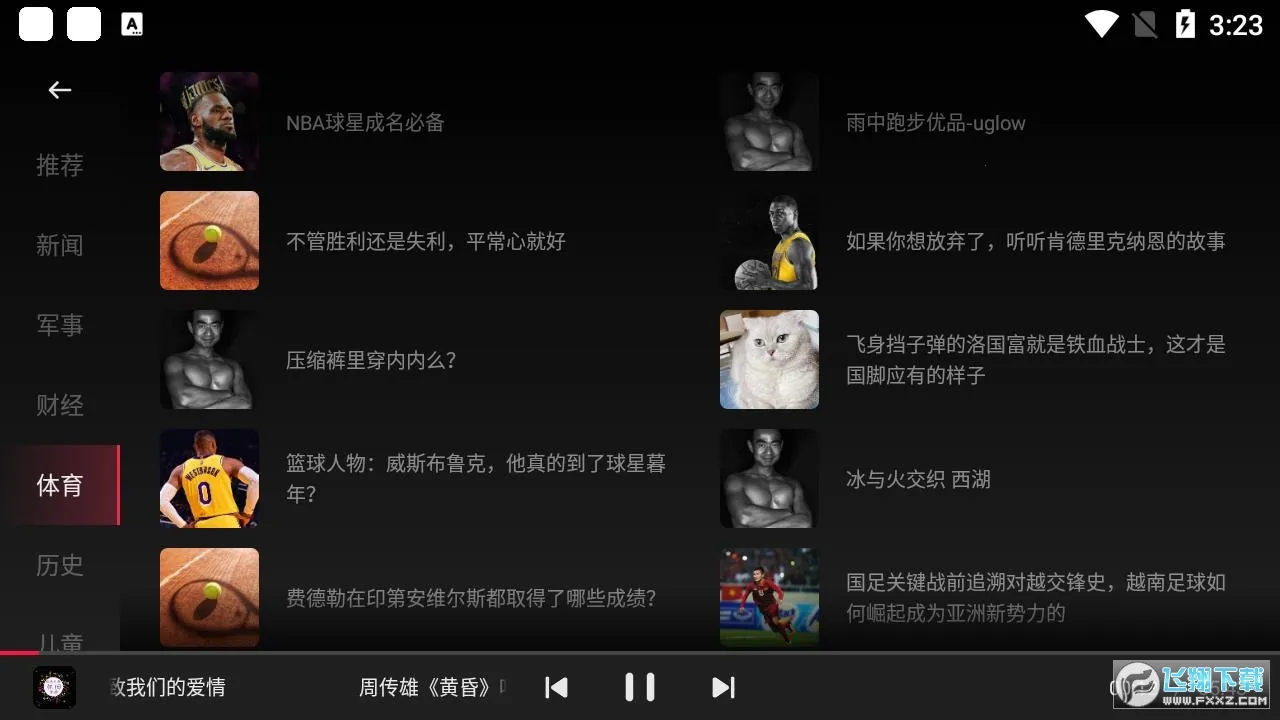This screenshot has height=720, width=1280.
Task: Switch to the 新闻 category
Action: click(60, 245)
